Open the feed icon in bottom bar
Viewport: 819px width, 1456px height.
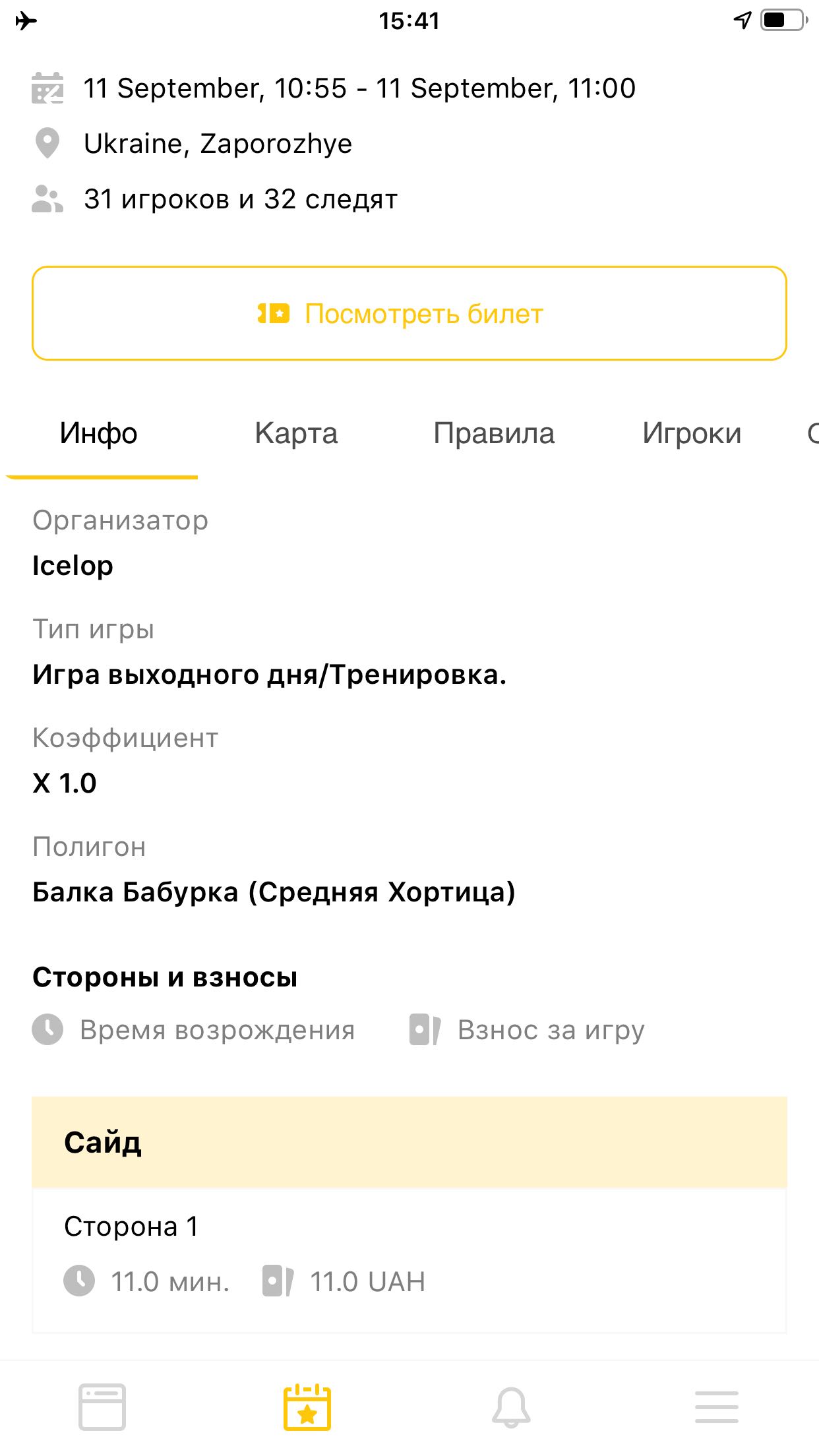tap(102, 1407)
